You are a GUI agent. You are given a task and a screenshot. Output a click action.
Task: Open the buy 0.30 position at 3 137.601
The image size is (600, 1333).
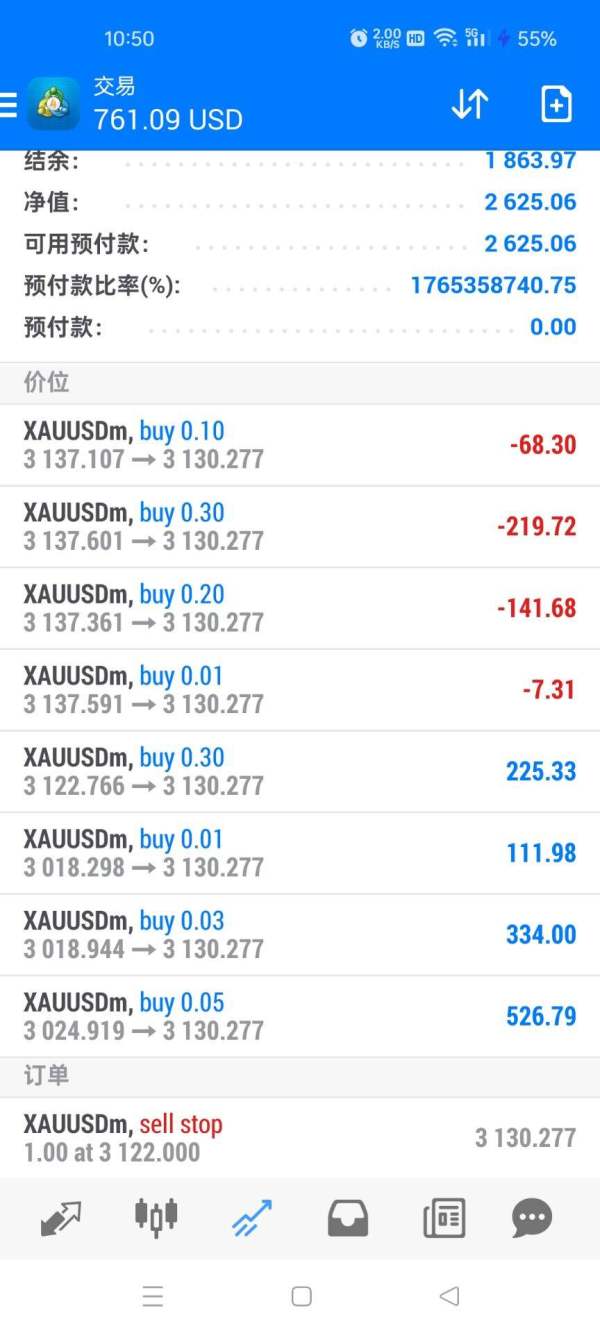point(300,527)
